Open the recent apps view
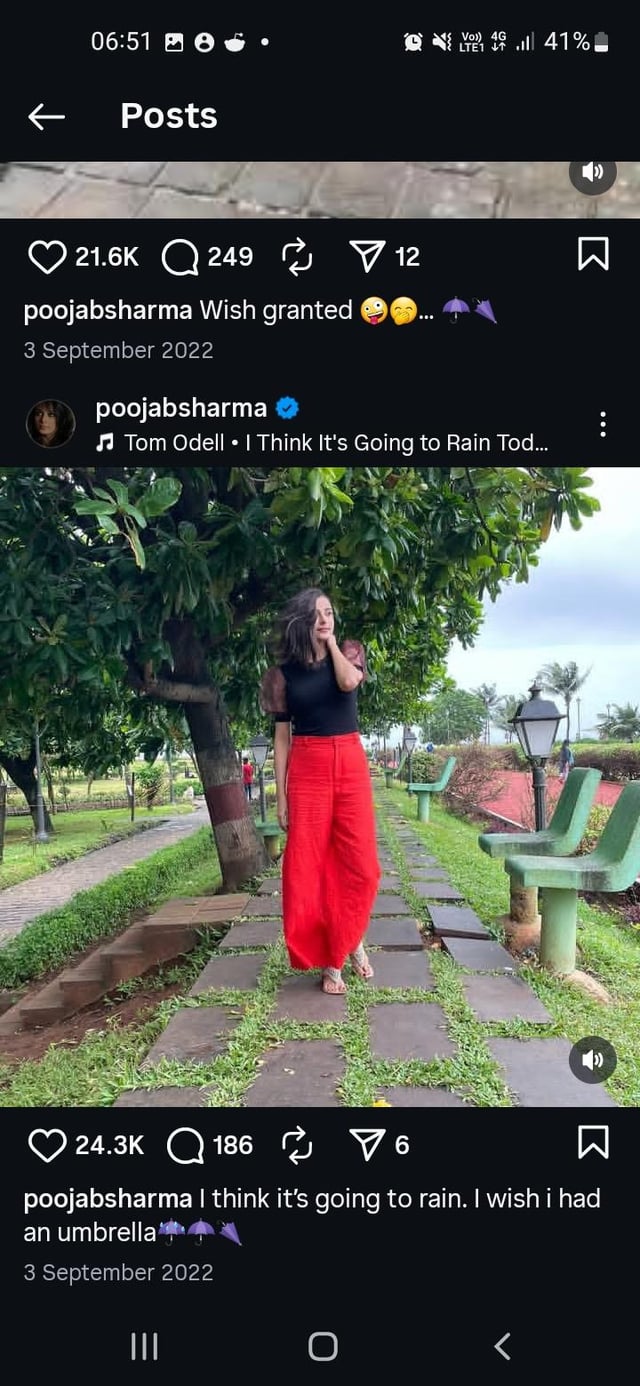The image size is (640, 1386). coord(144,1346)
